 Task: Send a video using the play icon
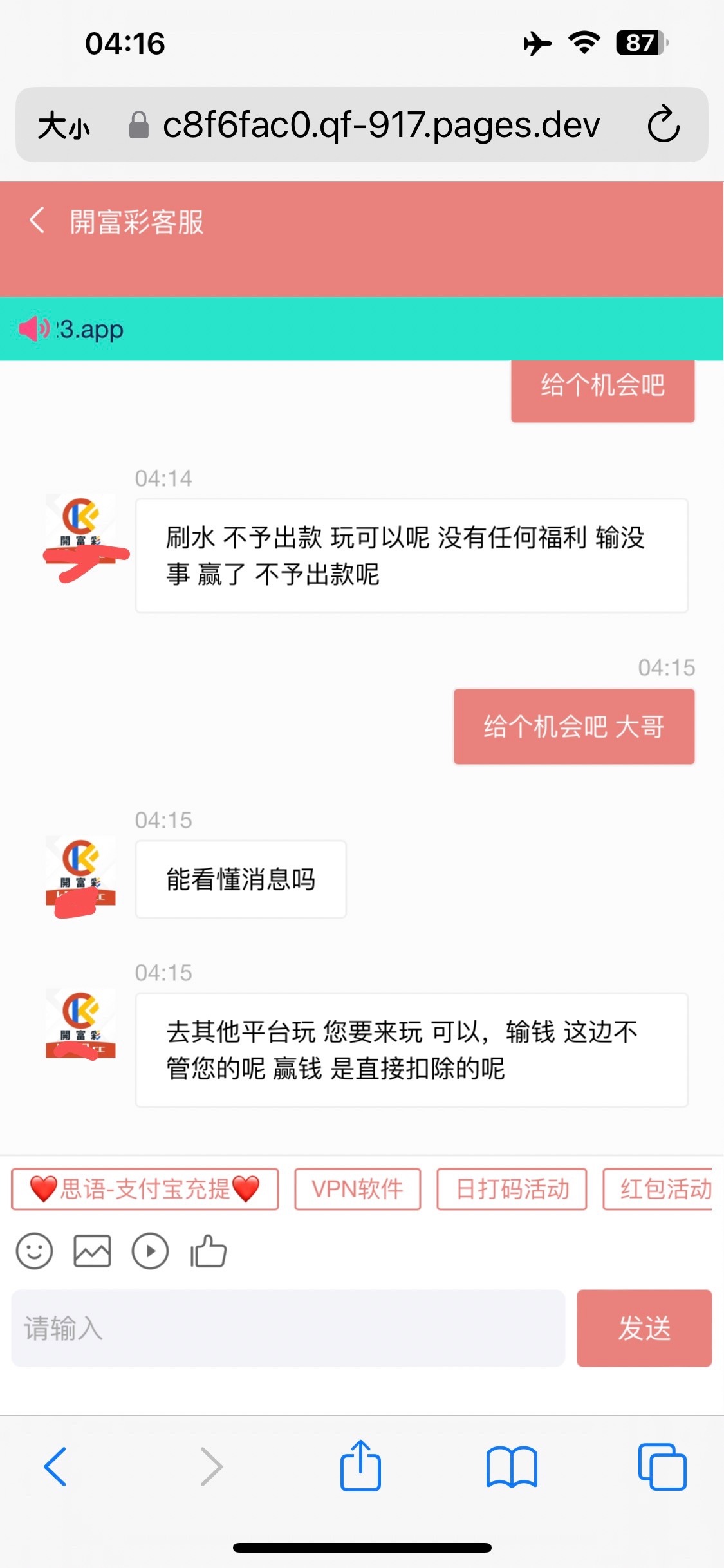[150, 1251]
